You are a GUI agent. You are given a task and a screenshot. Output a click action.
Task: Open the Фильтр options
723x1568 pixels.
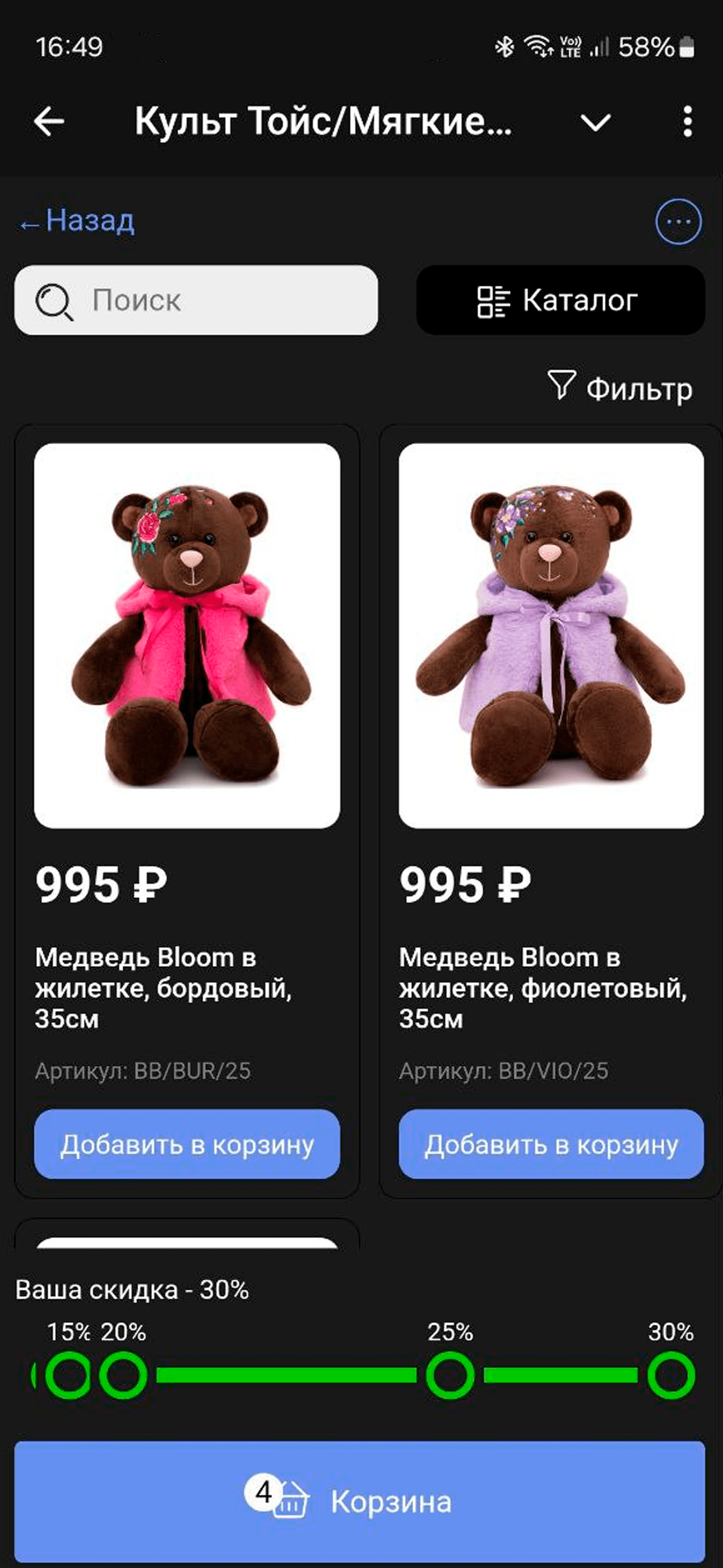[x=620, y=388]
